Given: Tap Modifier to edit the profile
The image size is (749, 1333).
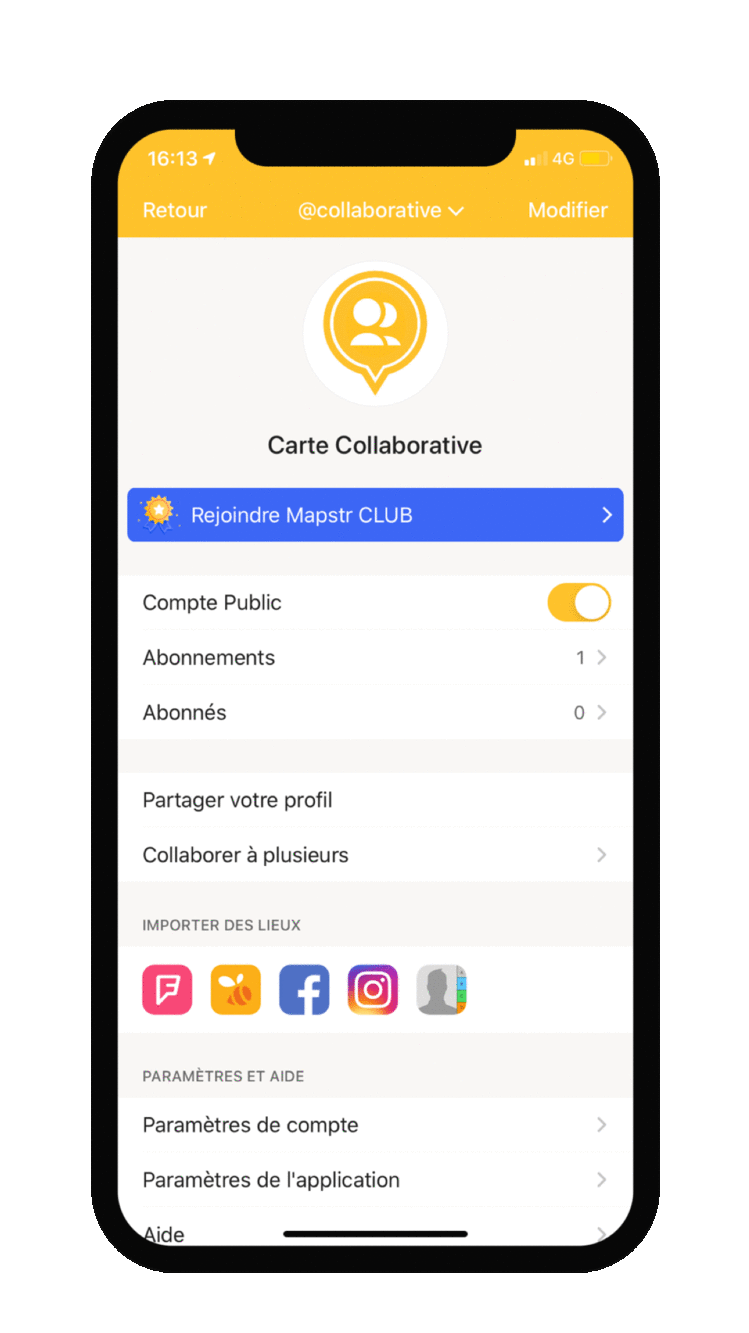Looking at the screenshot, I should click(x=567, y=210).
